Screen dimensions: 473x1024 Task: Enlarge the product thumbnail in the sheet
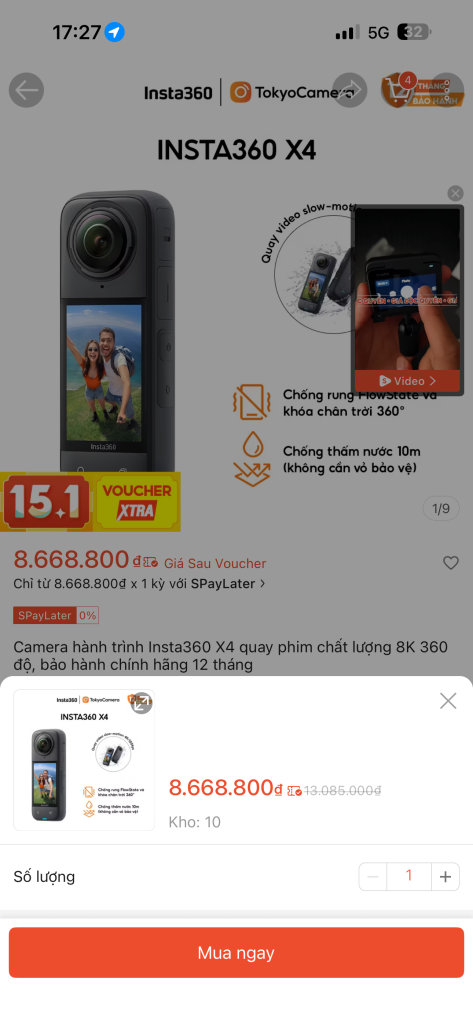(142, 703)
